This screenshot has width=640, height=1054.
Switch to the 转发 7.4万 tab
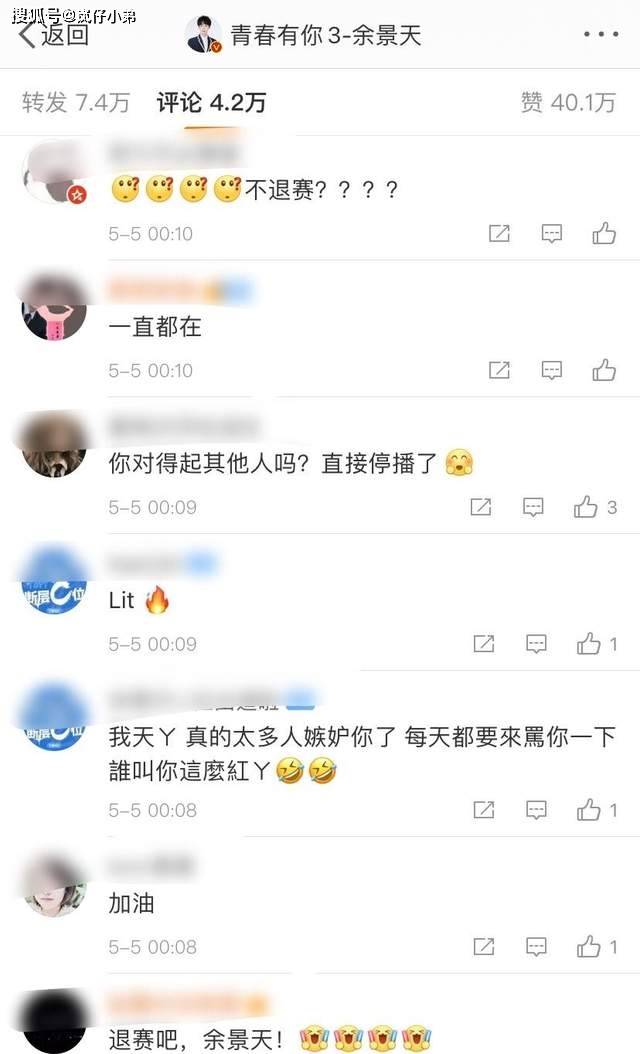pyautogui.click(x=75, y=102)
